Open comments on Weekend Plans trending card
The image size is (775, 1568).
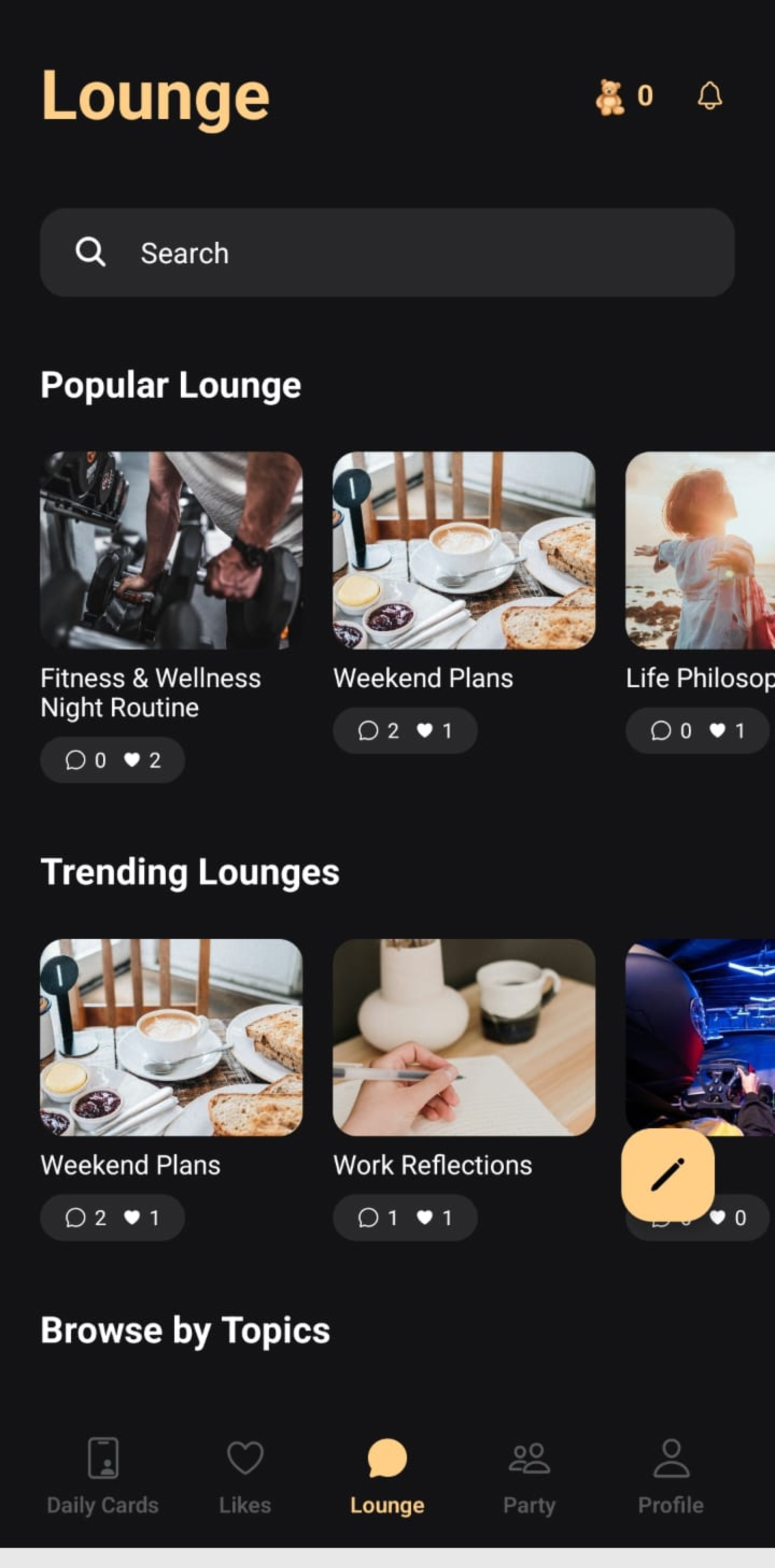pyautogui.click(x=76, y=1217)
